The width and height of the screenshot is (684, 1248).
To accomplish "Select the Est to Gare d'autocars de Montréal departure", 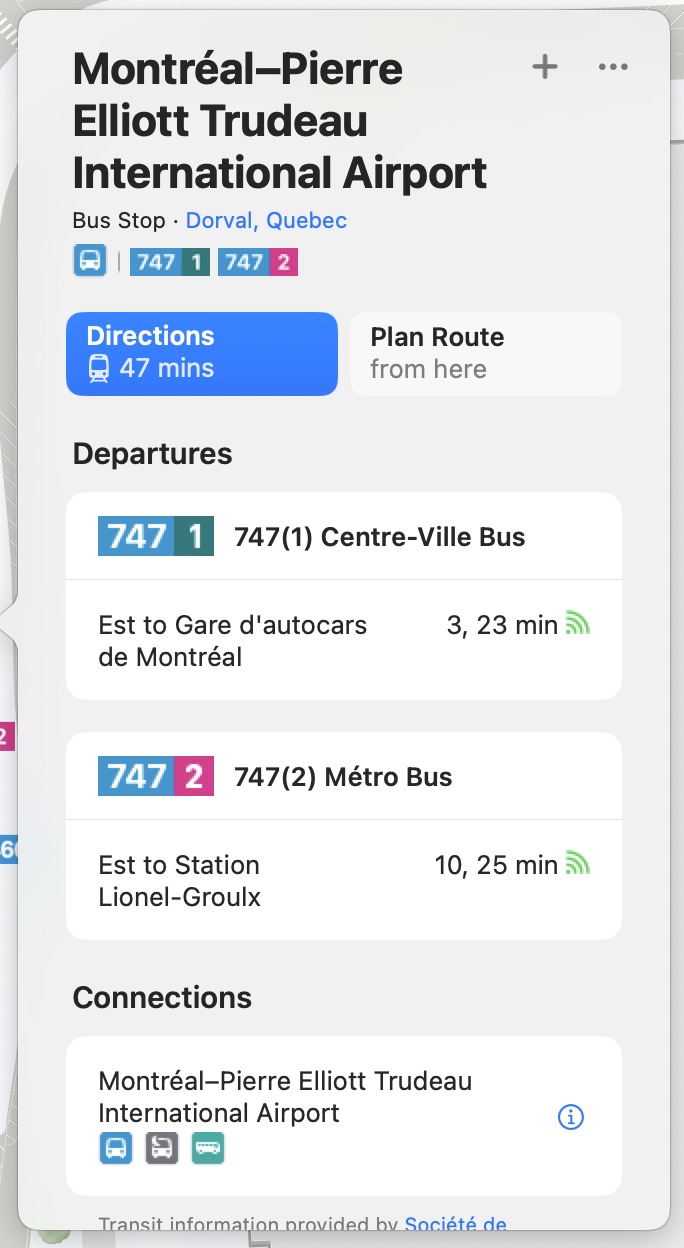I will tap(343, 641).
